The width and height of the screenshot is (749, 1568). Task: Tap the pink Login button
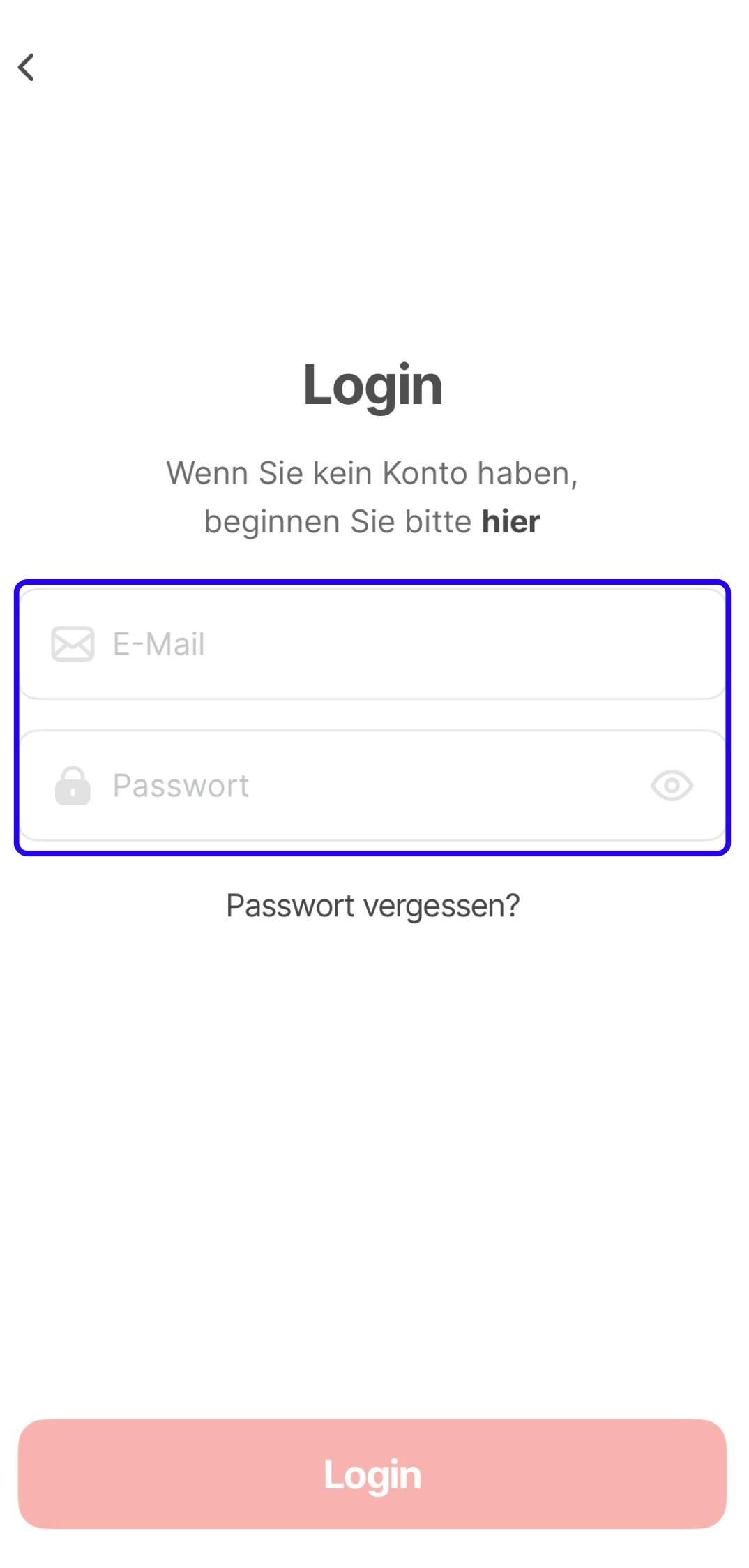coord(372,1474)
